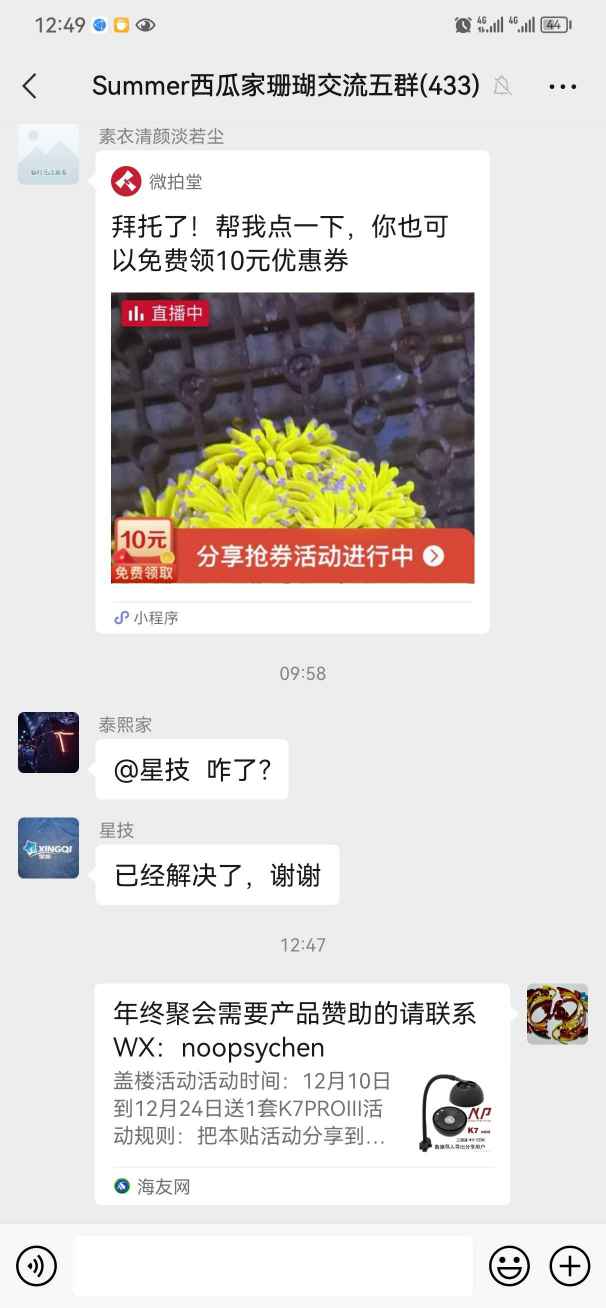This screenshot has height=1308, width=606.
Task: View 泰熙家's profile avatar
Action: [x=48, y=742]
